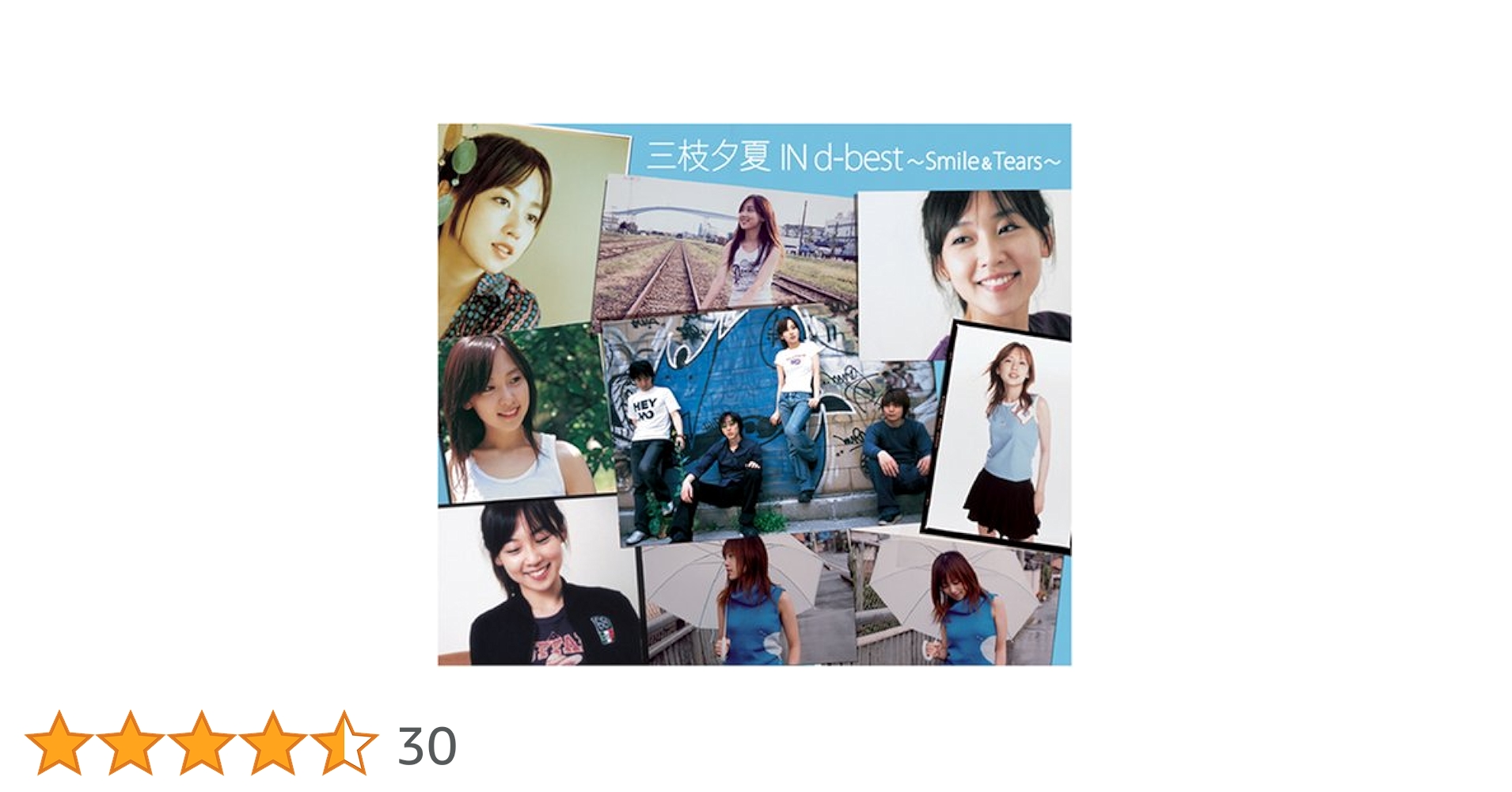Open the 三枝夕夏 IN d-best album cover image

pyautogui.click(x=754, y=394)
